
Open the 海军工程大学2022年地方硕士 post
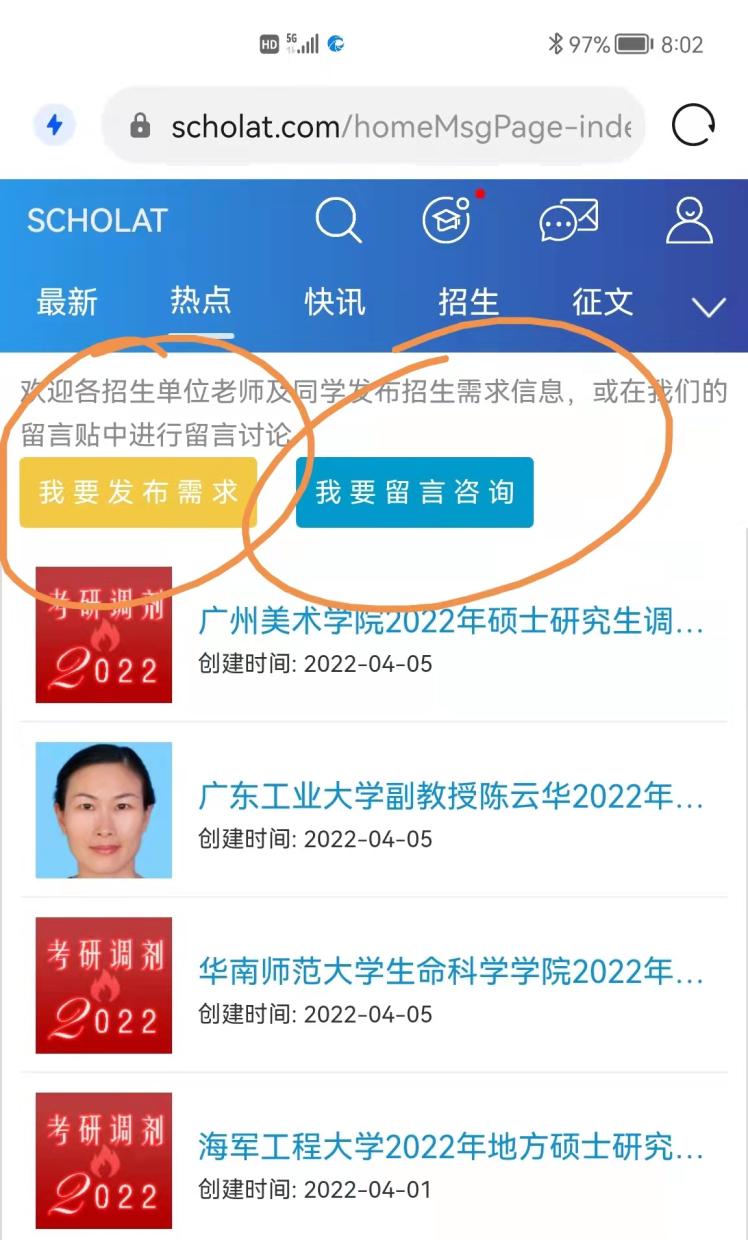(x=451, y=1147)
